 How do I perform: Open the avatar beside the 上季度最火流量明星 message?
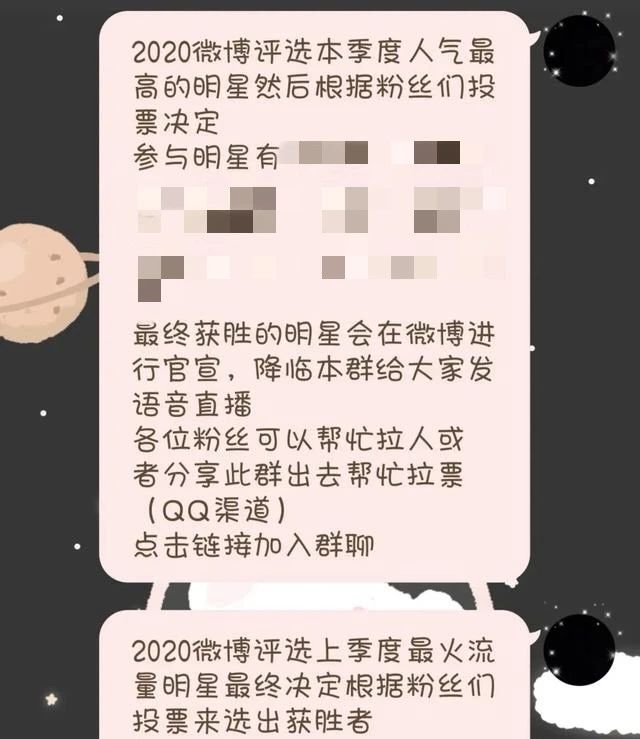[579, 649]
